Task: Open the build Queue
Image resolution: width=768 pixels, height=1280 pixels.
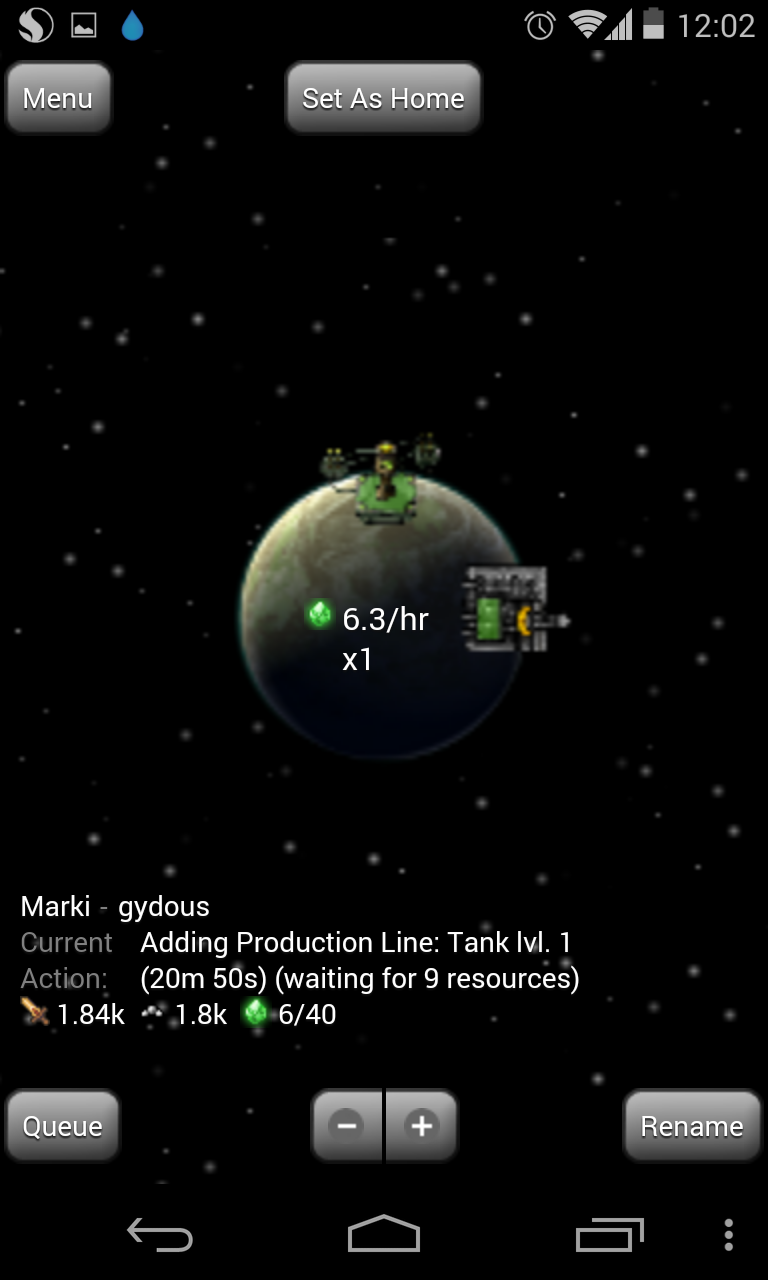Action: click(x=62, y=1126)
